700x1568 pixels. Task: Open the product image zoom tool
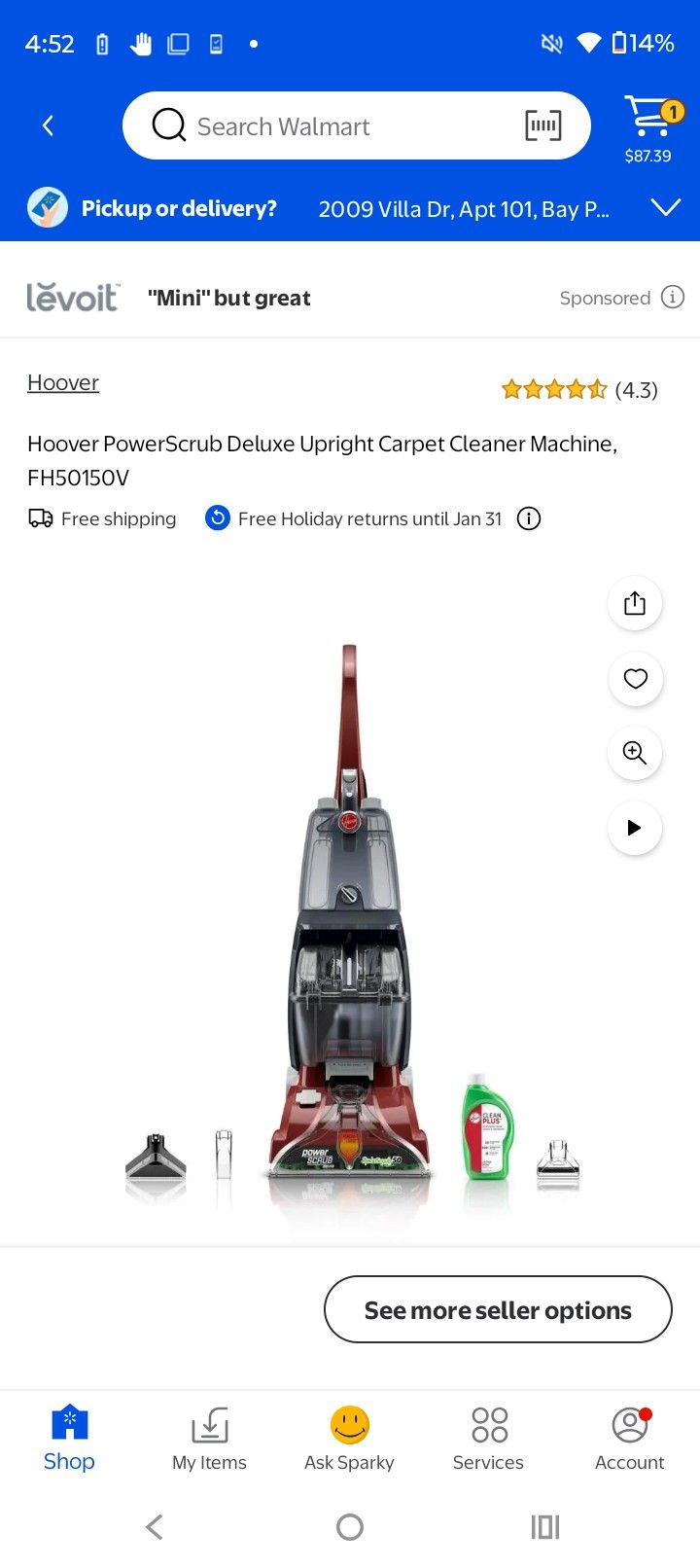pos(634,753)
